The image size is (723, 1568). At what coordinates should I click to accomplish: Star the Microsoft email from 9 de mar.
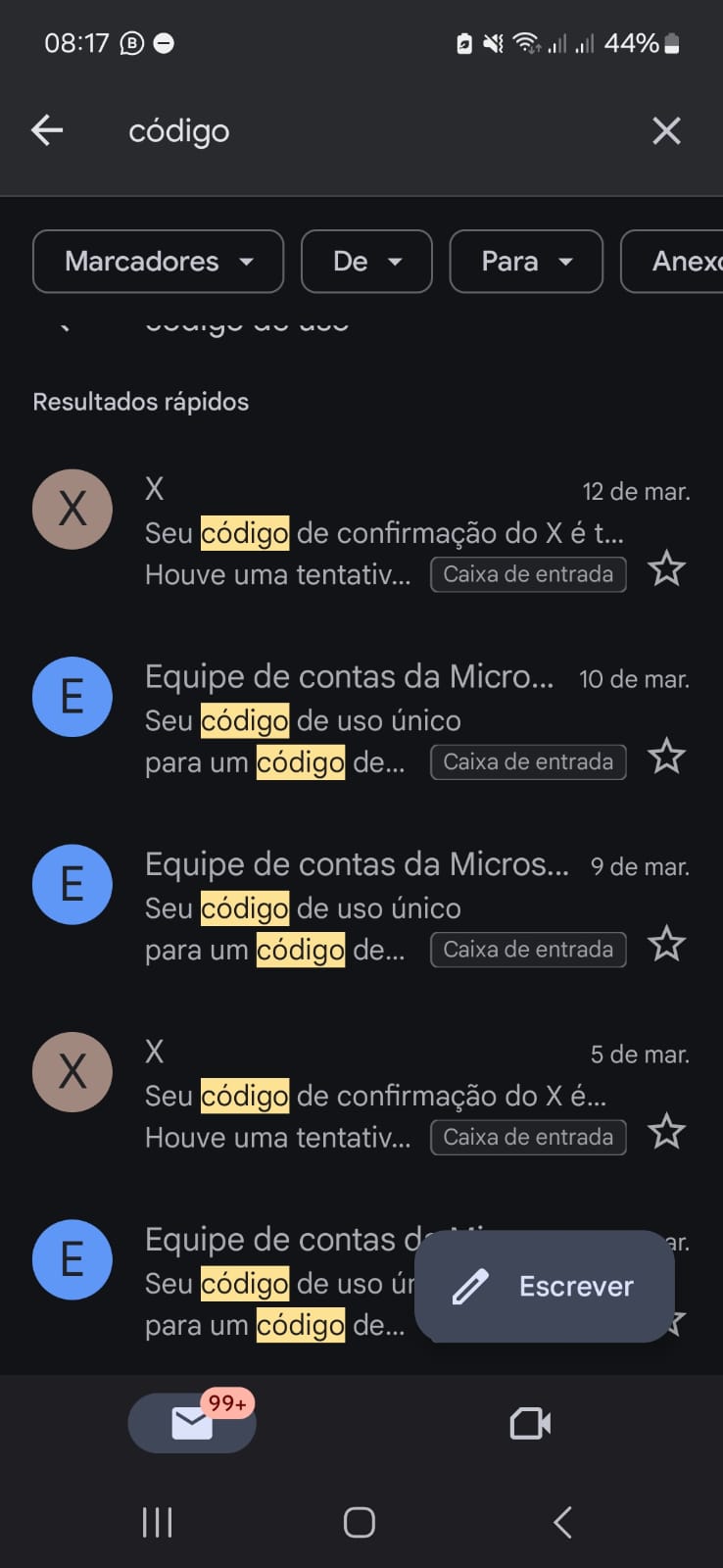(667, 944)
